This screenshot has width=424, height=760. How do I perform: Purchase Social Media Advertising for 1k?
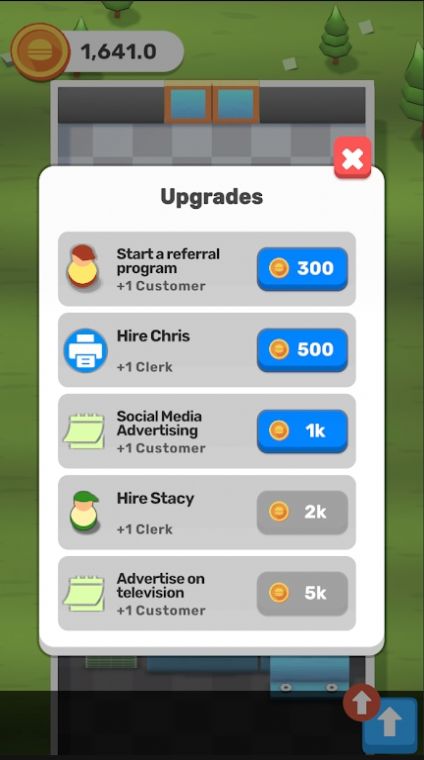pos(302,431)
